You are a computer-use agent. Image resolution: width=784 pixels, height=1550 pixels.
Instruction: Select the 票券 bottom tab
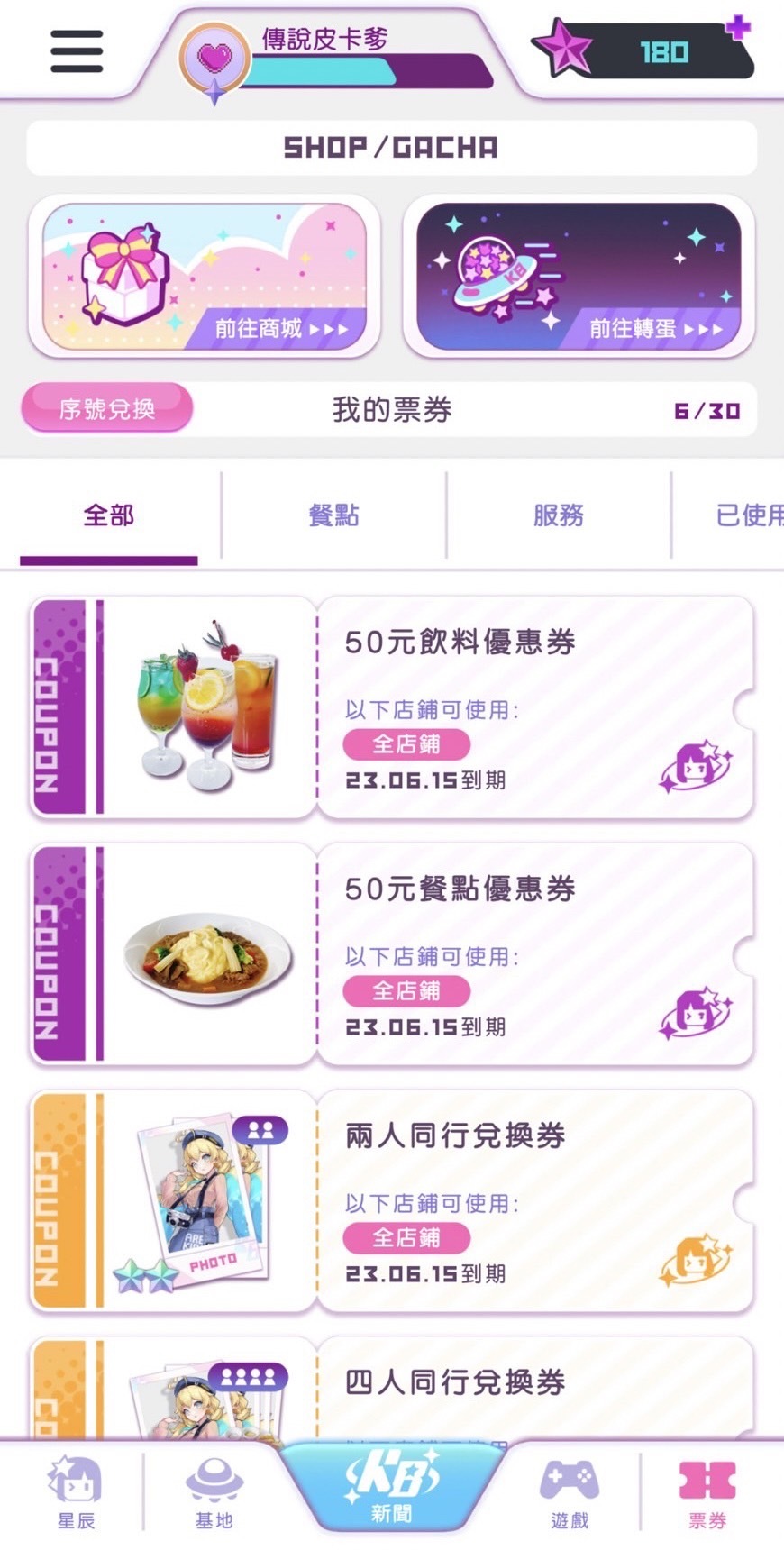click(x=707, y=1493)
